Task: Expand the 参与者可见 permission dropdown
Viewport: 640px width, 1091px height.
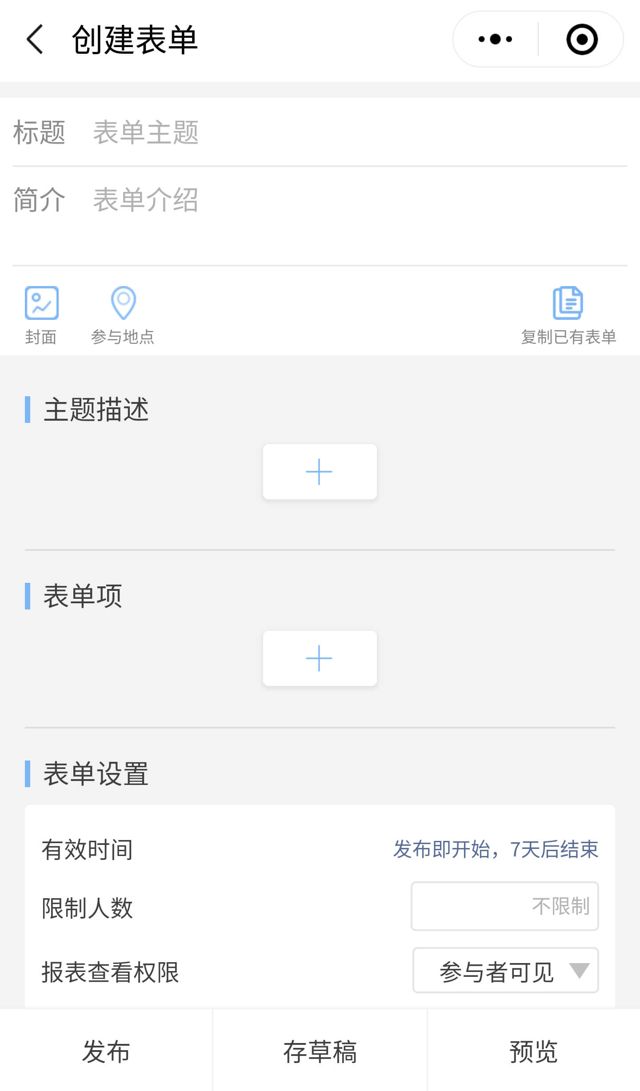Action: click(x=505, y=971)
